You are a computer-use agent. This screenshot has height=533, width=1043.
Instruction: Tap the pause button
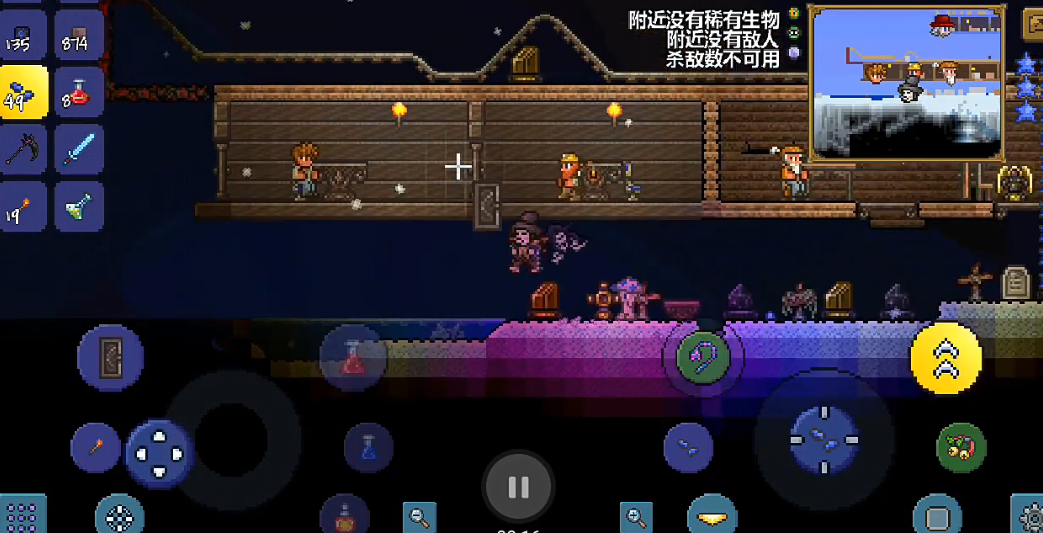(518, 487)
